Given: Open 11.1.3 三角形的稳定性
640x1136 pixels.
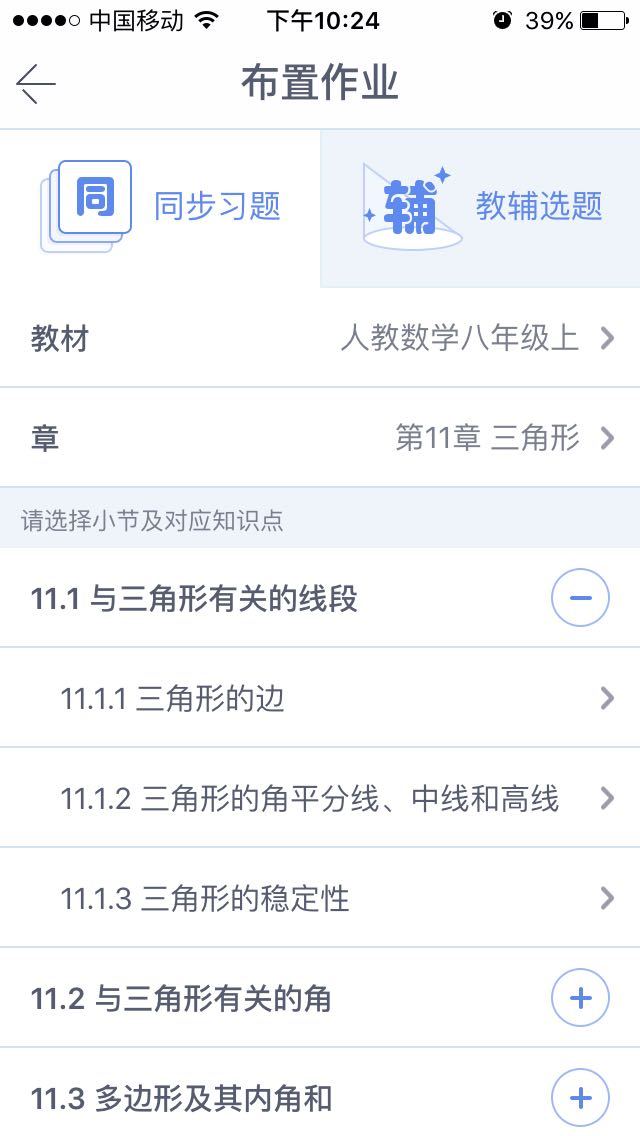Looking at the screenshot, I should [320, 898].
